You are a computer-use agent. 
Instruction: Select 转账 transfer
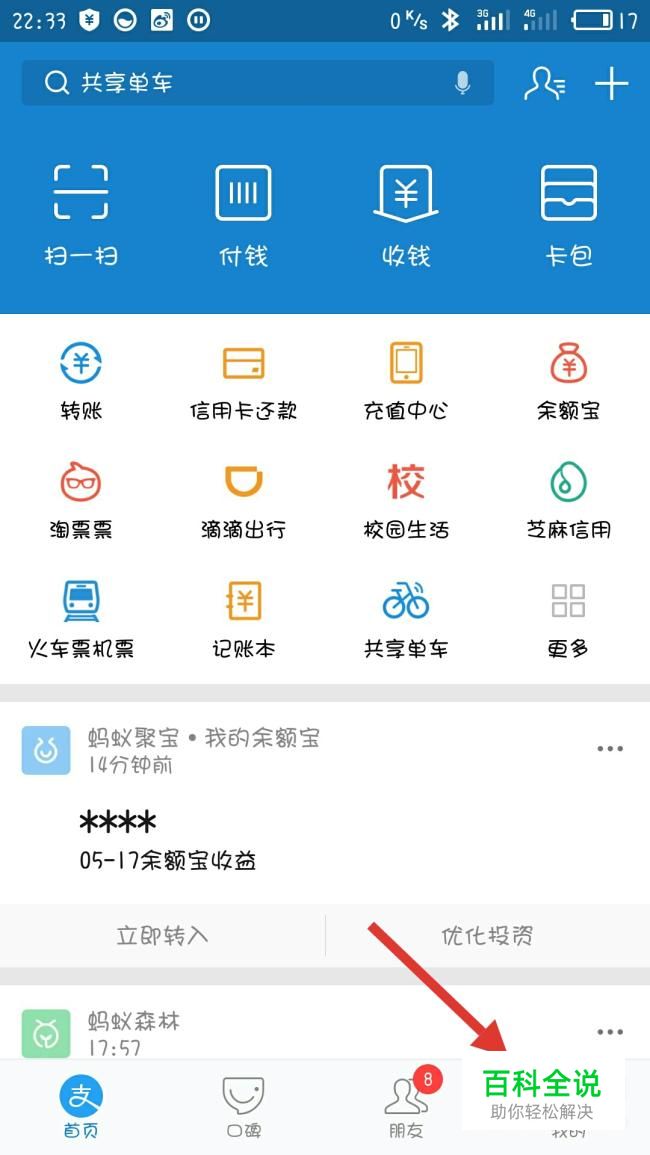pos(81,381)
